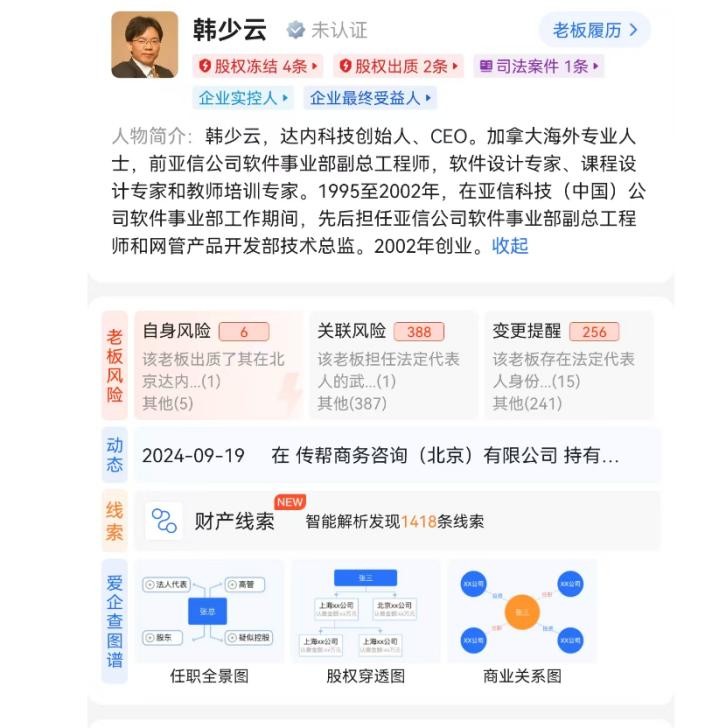
Task: View 股权出质 2条 records
Action: pyautogui.click(x=398, y=66)
